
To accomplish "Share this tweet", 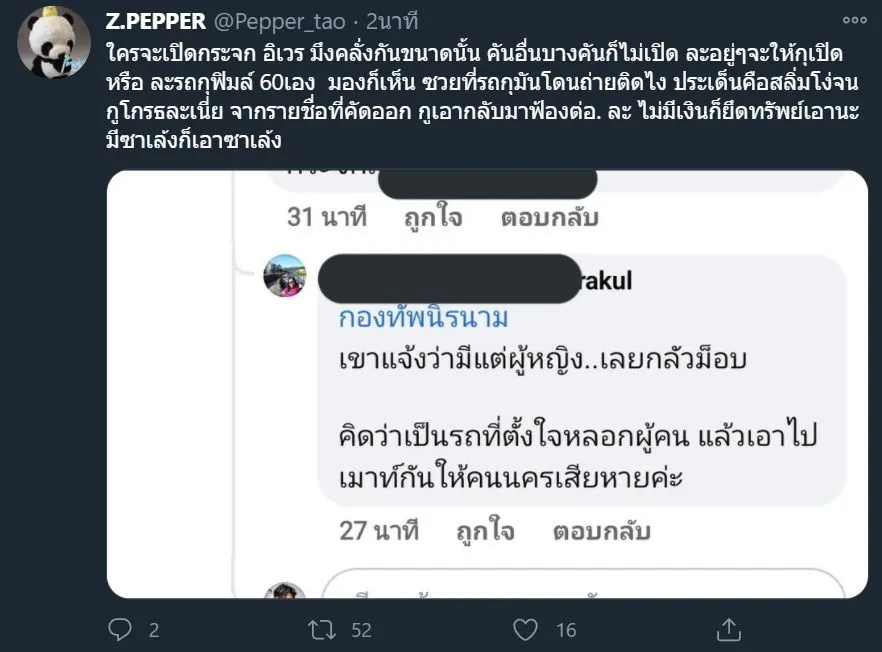I will coord(729,629).
